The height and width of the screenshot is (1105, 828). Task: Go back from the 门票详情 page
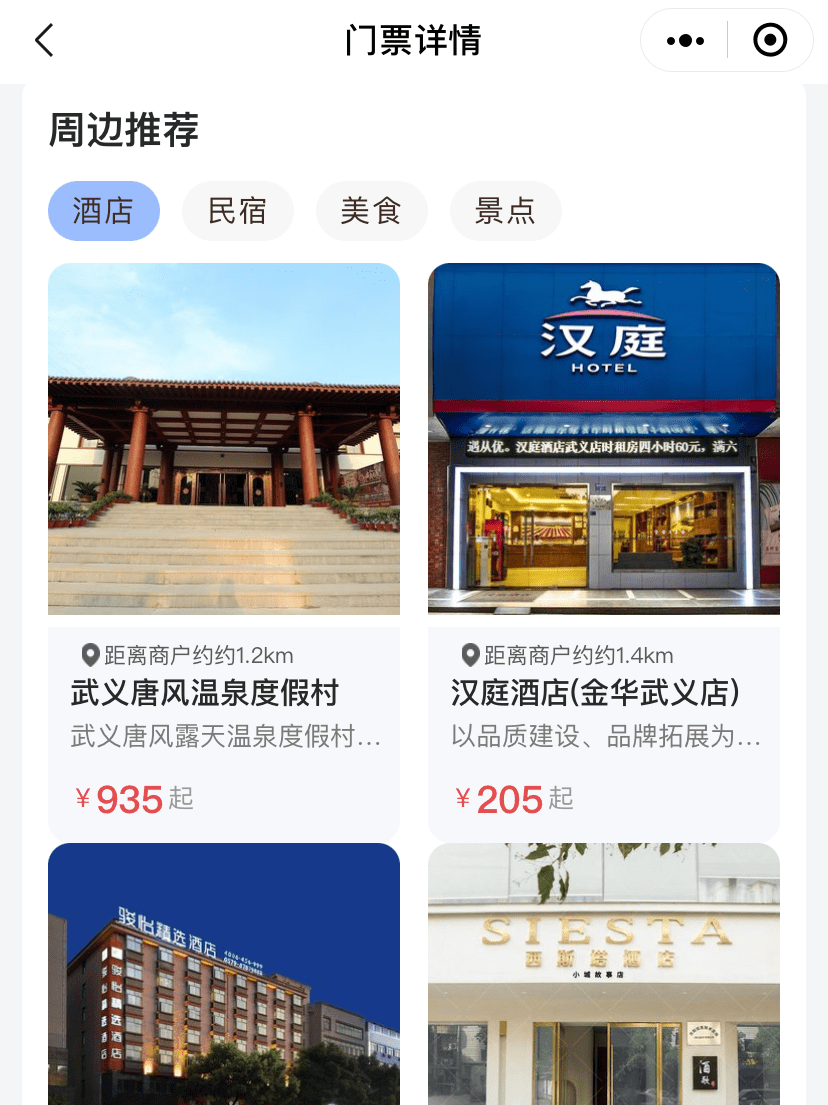44,41
